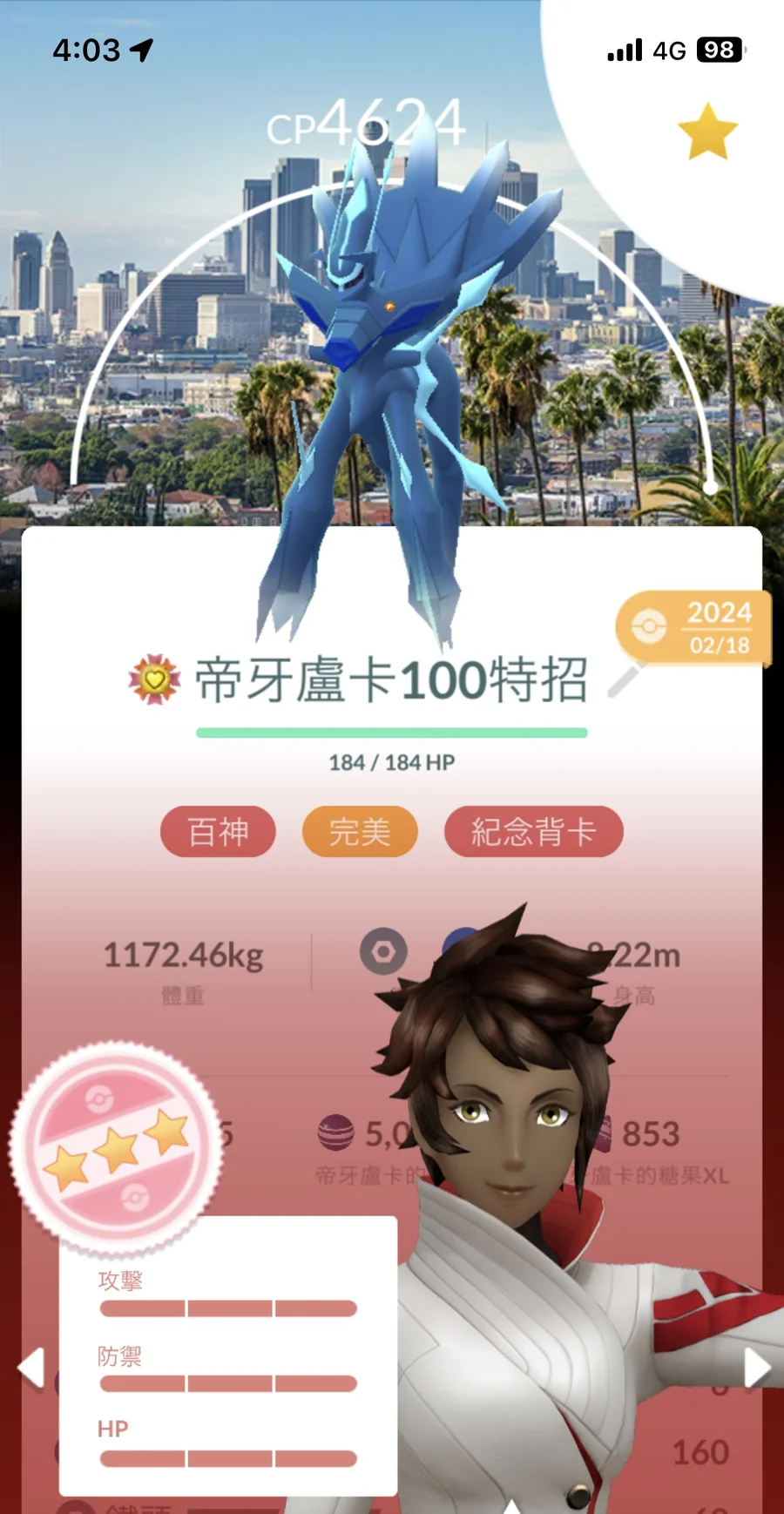Open the 2024 02/18 catch date badge

694,628
